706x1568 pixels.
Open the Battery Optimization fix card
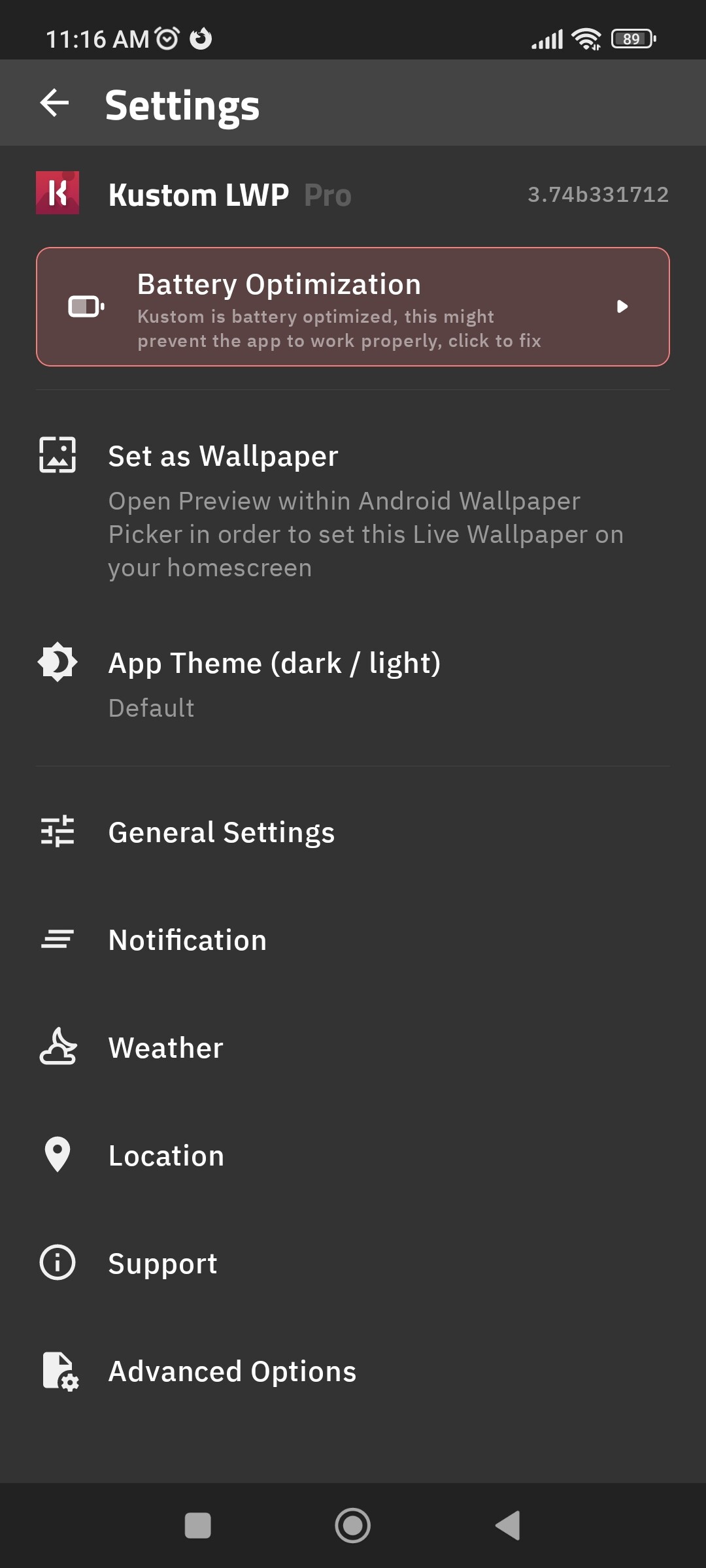point(353,306)
